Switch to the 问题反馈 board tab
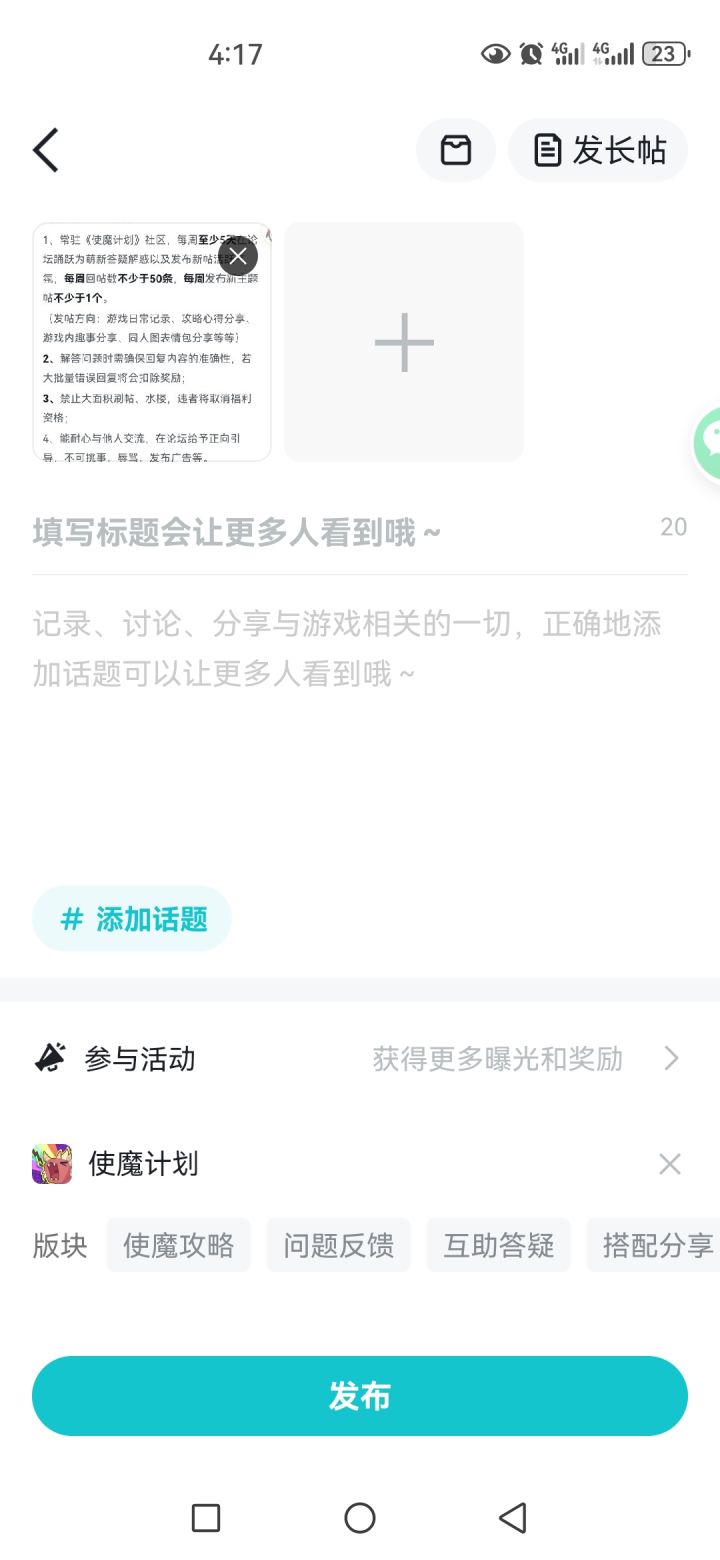 coord(338,1244)
